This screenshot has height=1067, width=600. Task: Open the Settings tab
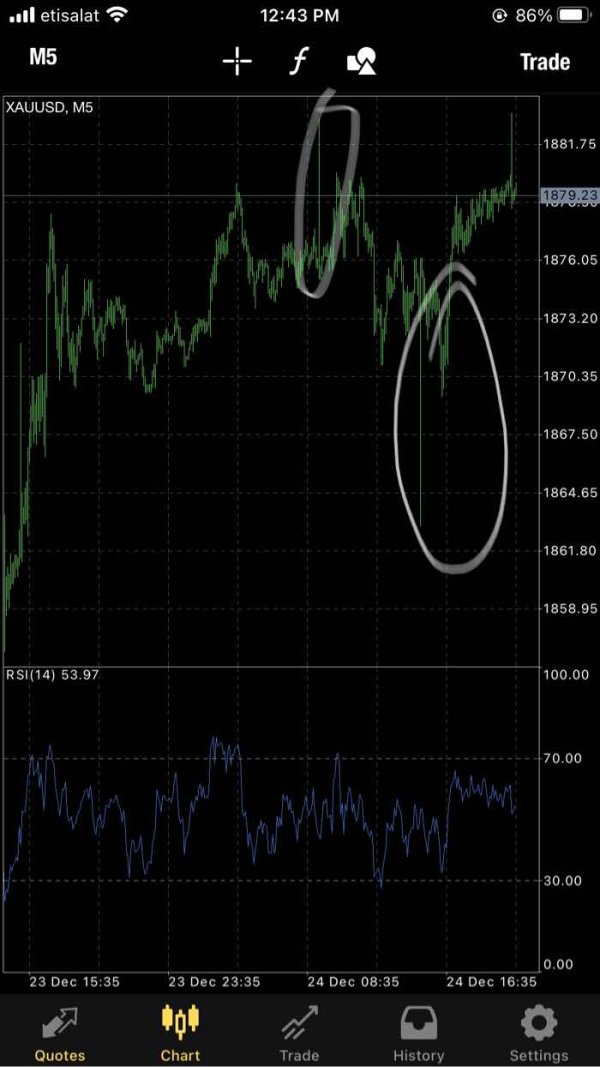(x=539, y=1033)
